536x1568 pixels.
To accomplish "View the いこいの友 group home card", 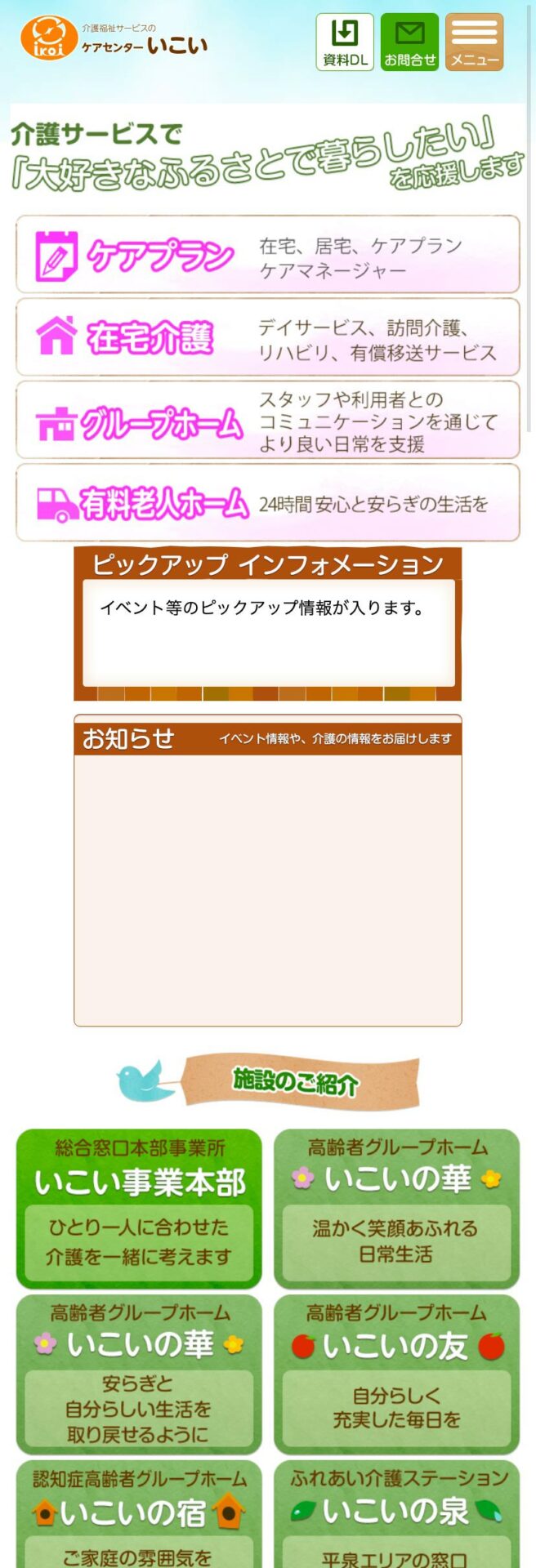I will click(x=396, y=1374).
